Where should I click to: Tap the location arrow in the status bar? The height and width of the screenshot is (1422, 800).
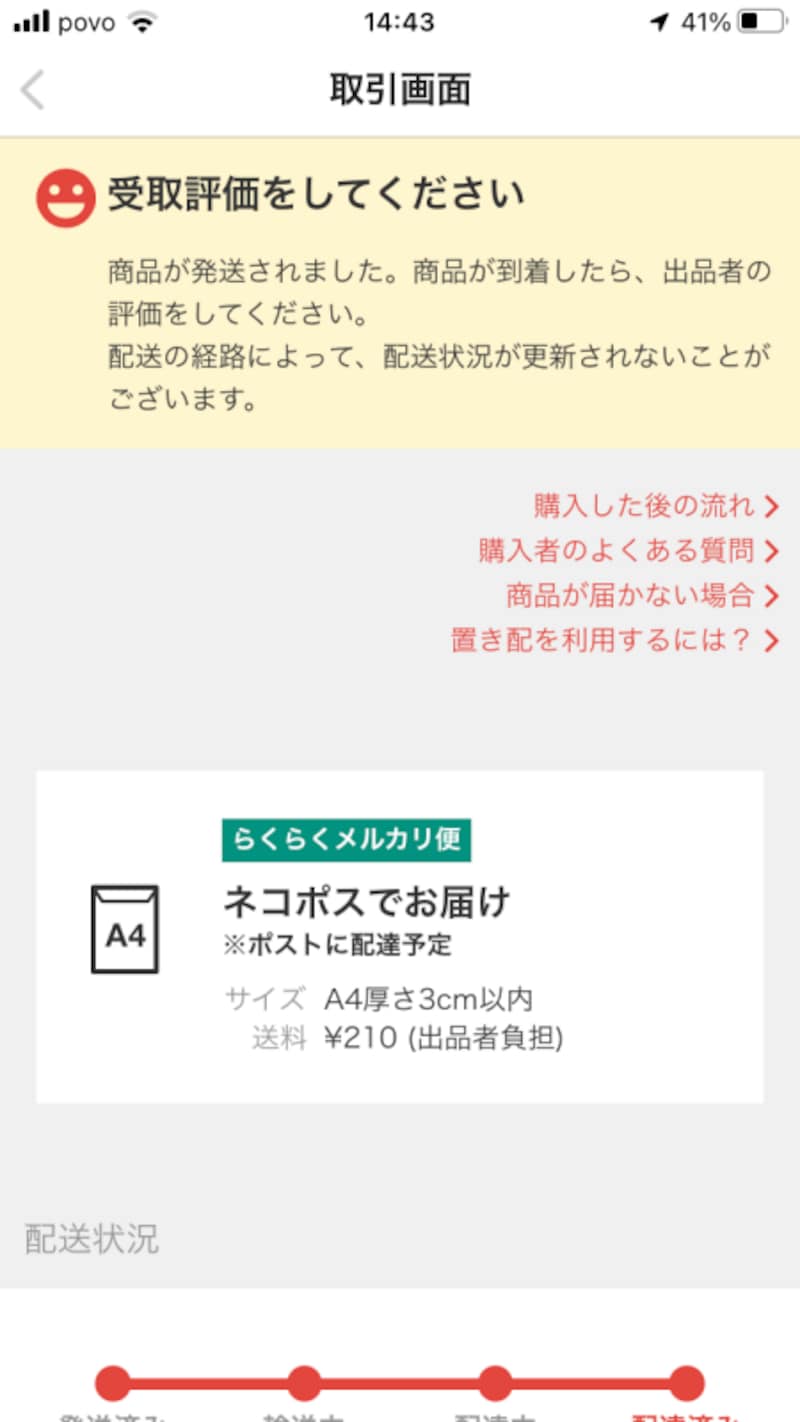[x=659, y=21]
